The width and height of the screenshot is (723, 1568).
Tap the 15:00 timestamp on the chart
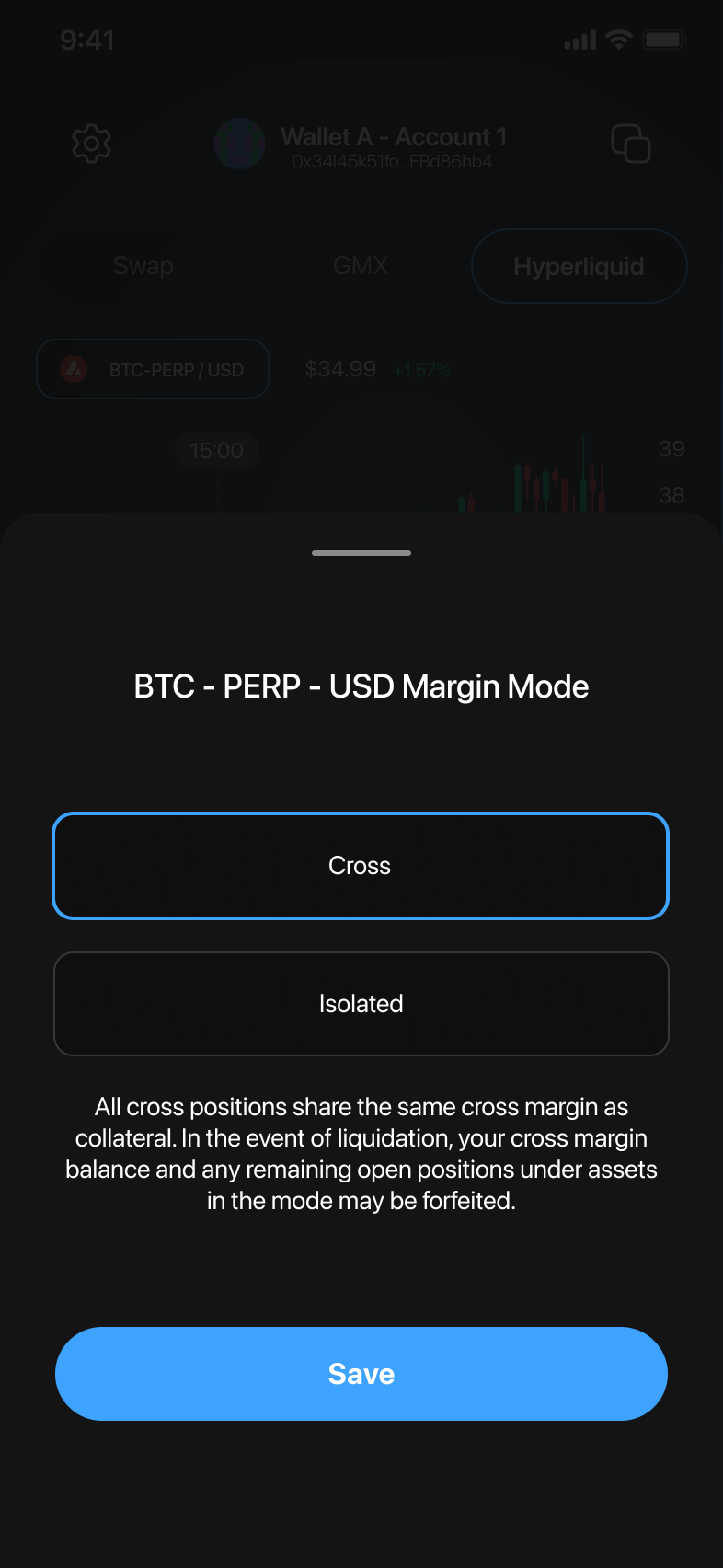pos(217,450)
